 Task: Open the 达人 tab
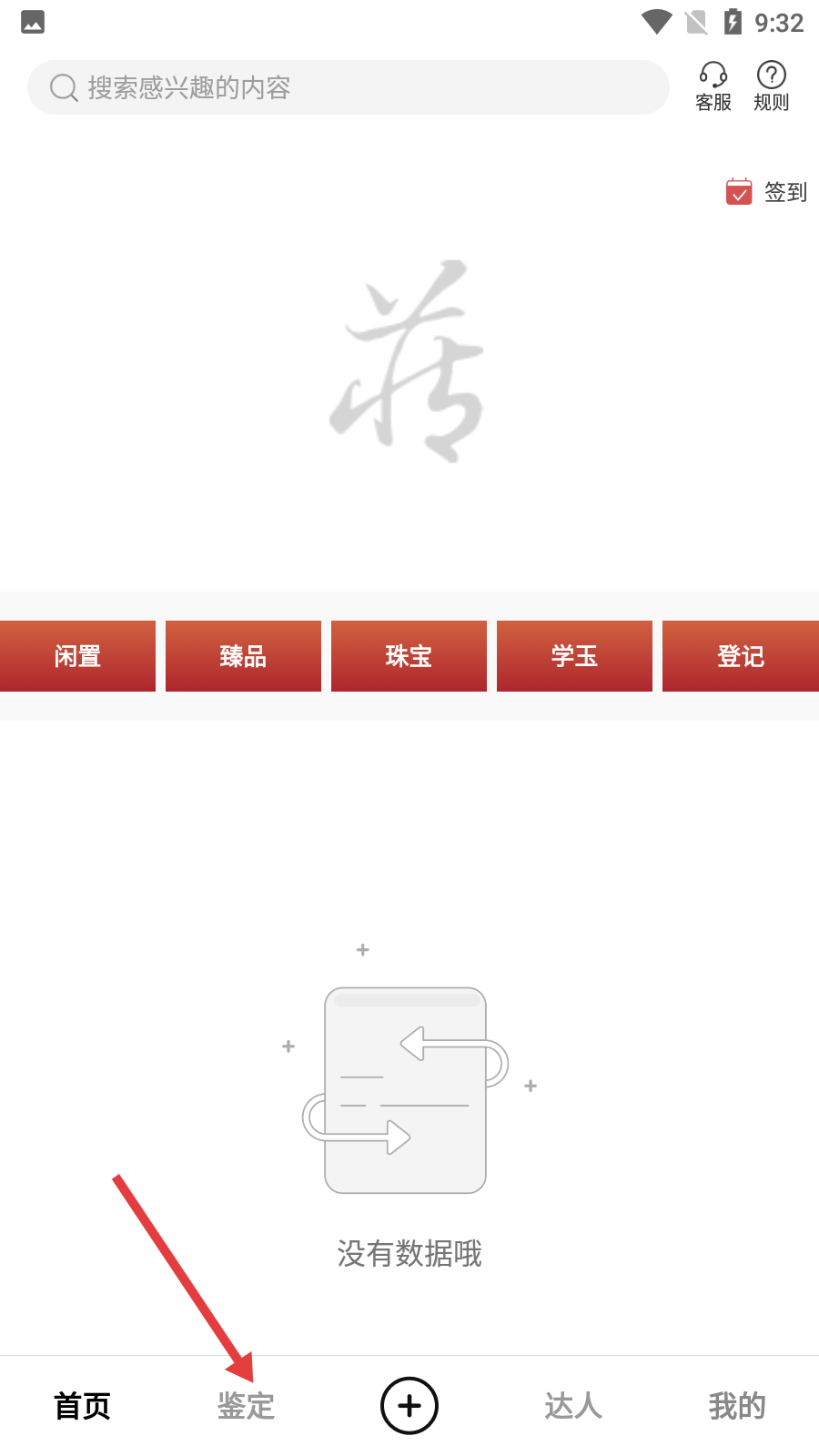(573, 1406)
